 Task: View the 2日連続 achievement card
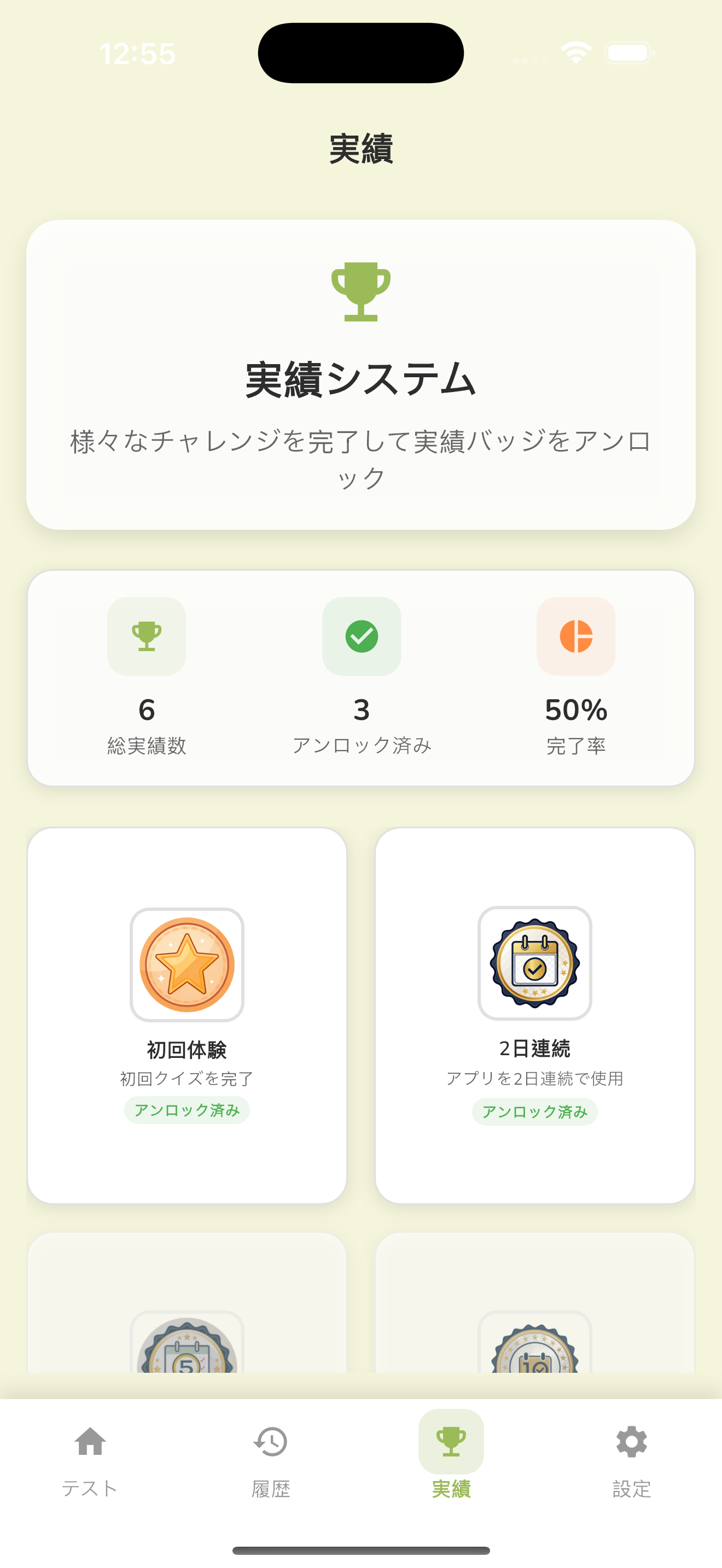pos(534,1015)
